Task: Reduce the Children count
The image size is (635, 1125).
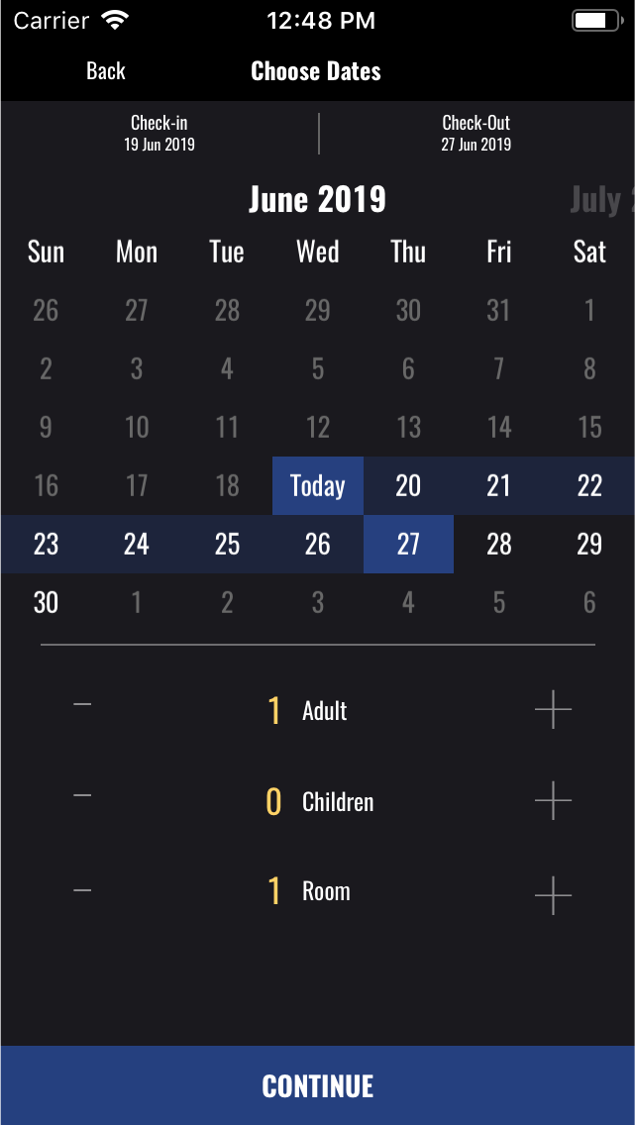Action: pyautogui.click(x=83, y=796)
